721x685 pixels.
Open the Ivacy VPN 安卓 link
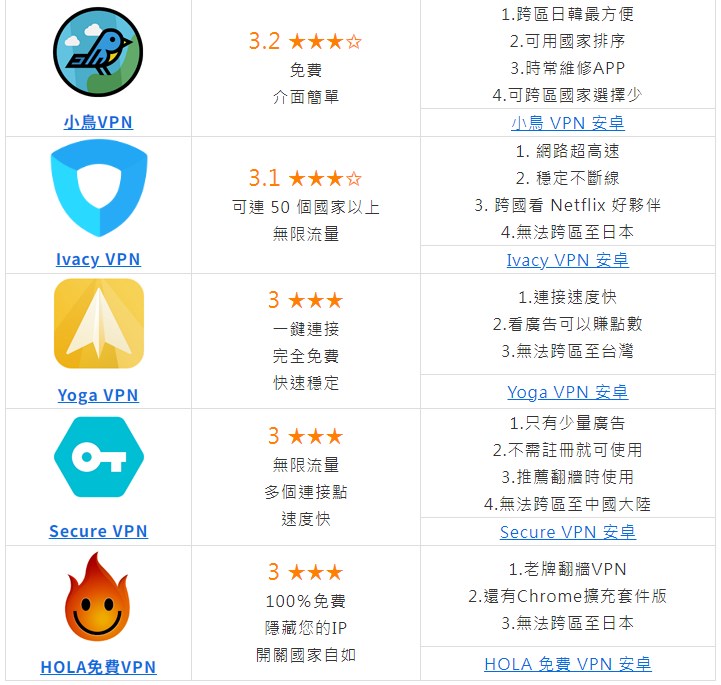coord(567,261)
